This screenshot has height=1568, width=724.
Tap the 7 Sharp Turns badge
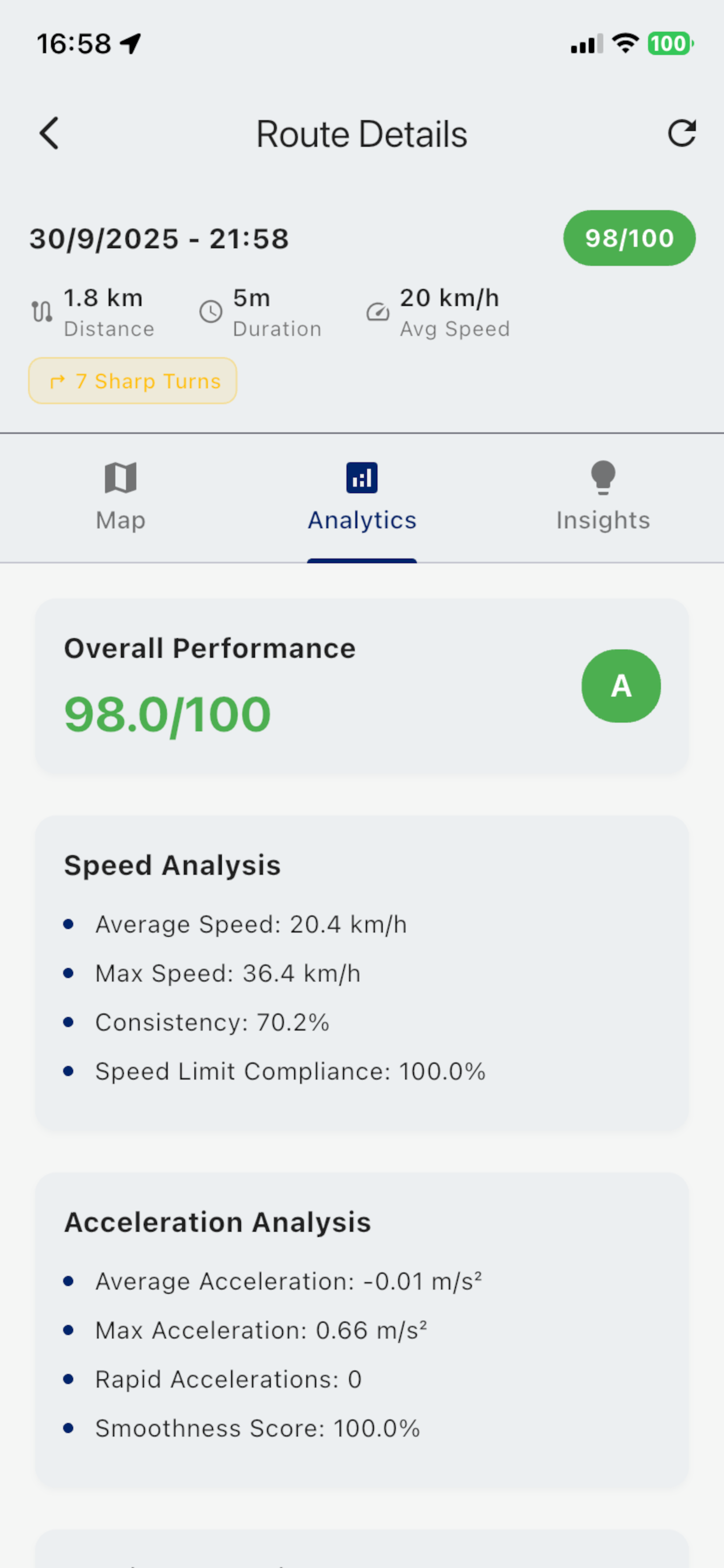click(132, 380)
